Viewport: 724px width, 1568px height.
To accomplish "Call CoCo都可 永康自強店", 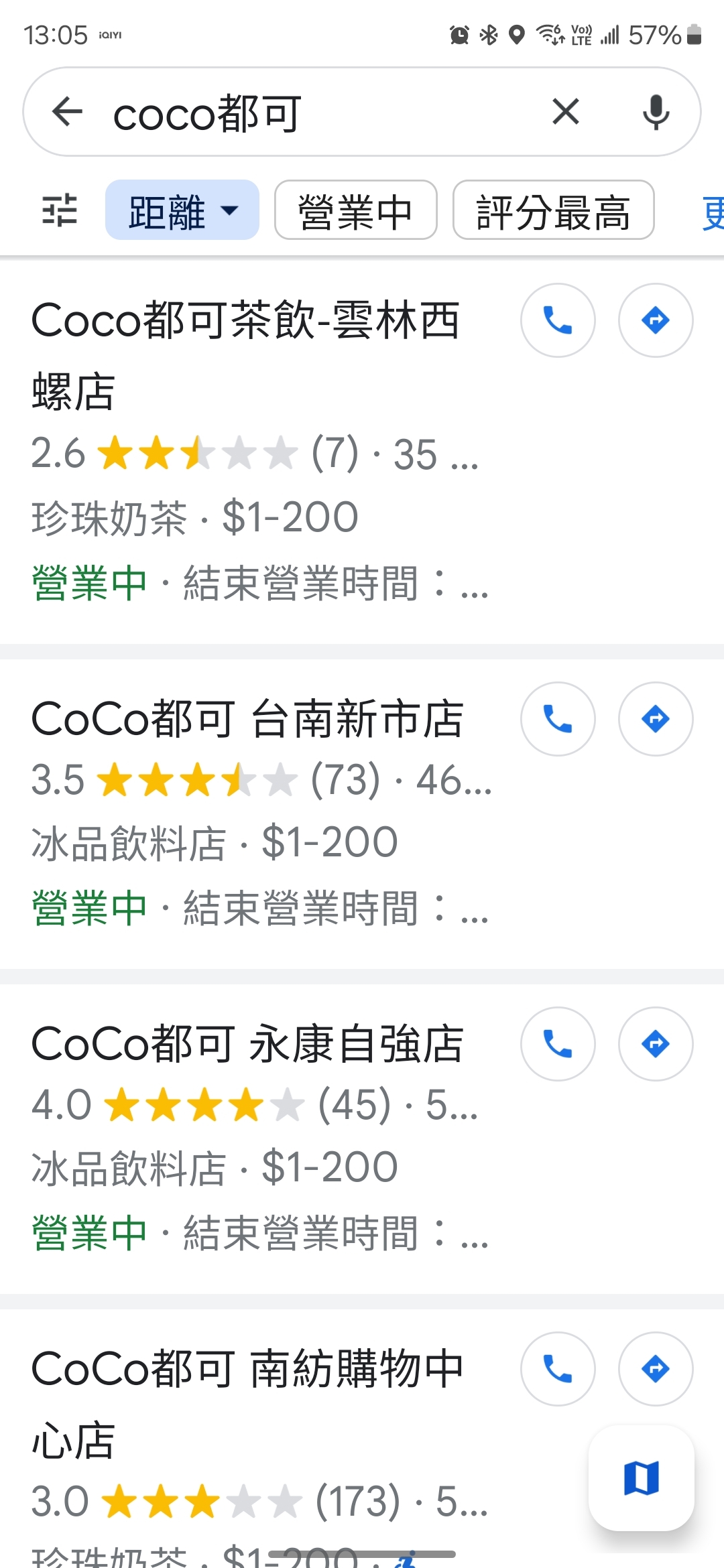I will (x=558, y=1044).
